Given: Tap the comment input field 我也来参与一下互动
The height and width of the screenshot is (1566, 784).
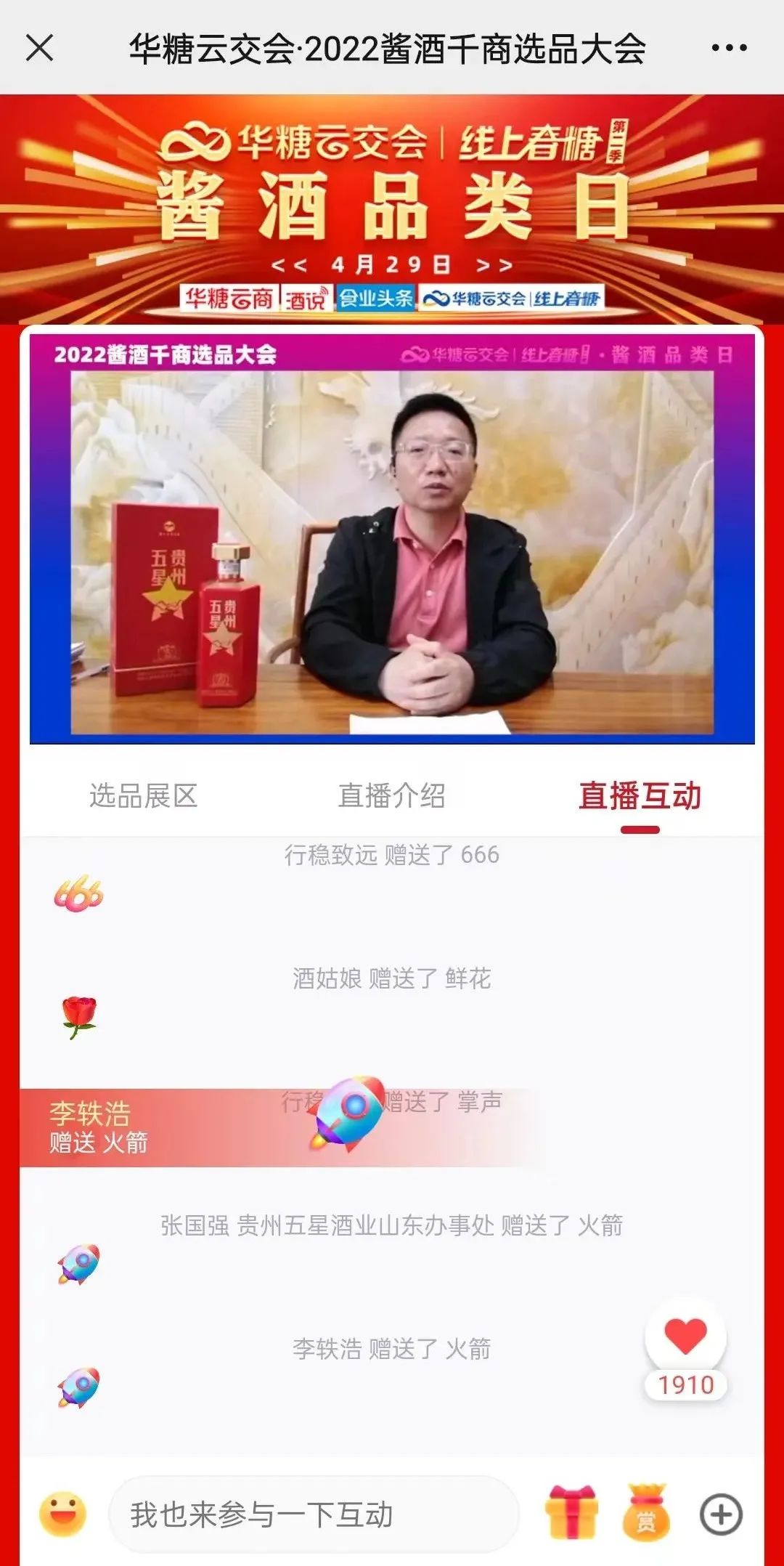Looking at the screenshot, I should [312, 1514].
